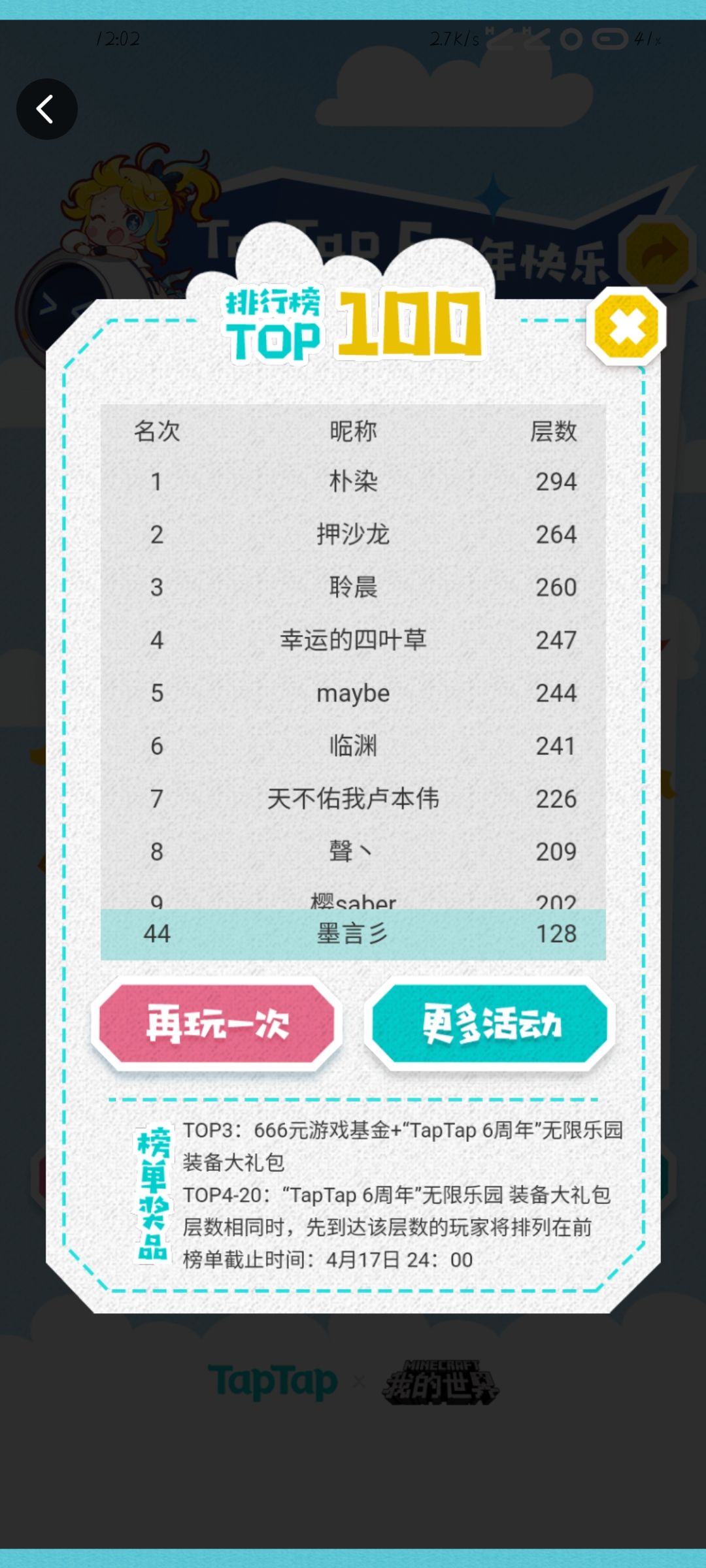Close the TOP 100 leaderboard popup
The height and width of the screenshot is (1568, 706).
[x=626, y=327]
